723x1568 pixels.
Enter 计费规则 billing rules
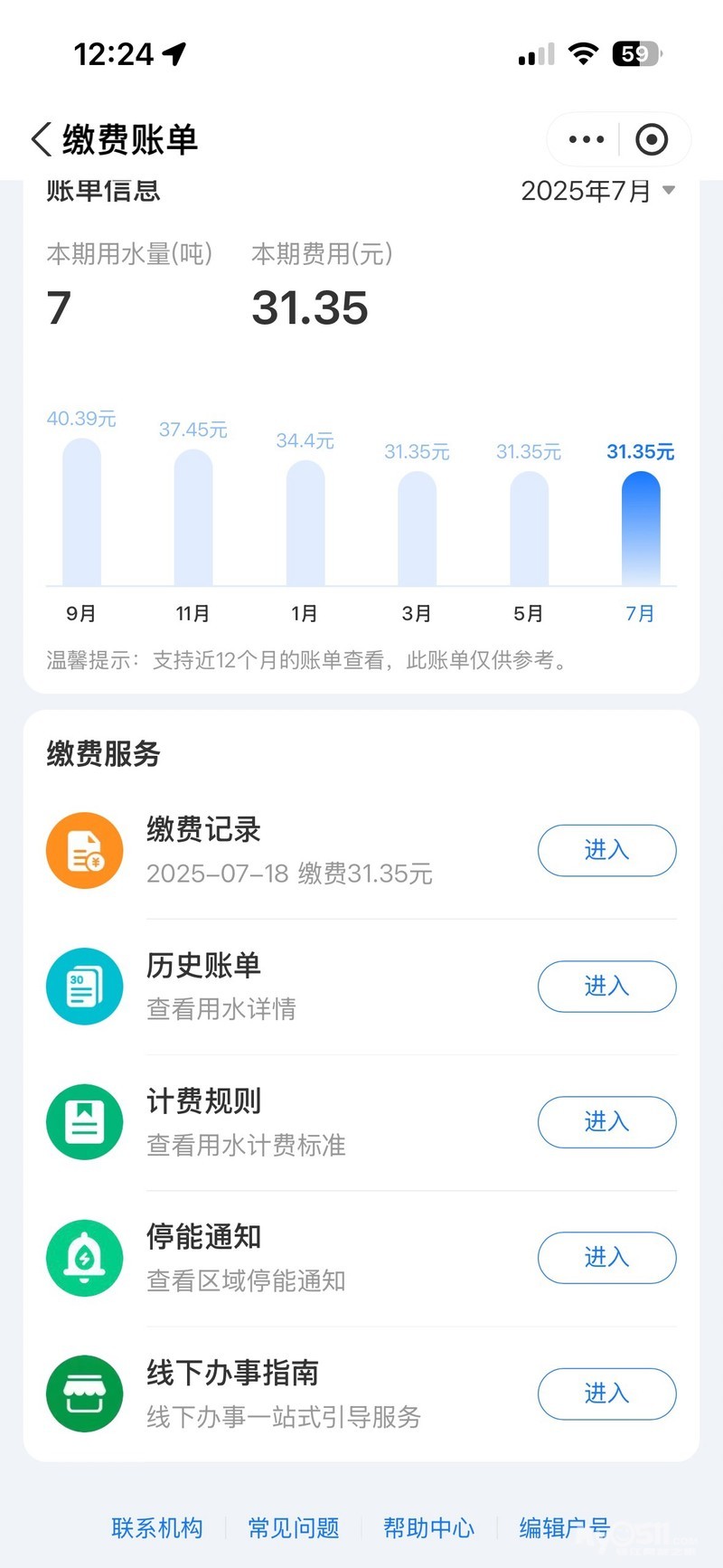click(x=606, y=1121)
